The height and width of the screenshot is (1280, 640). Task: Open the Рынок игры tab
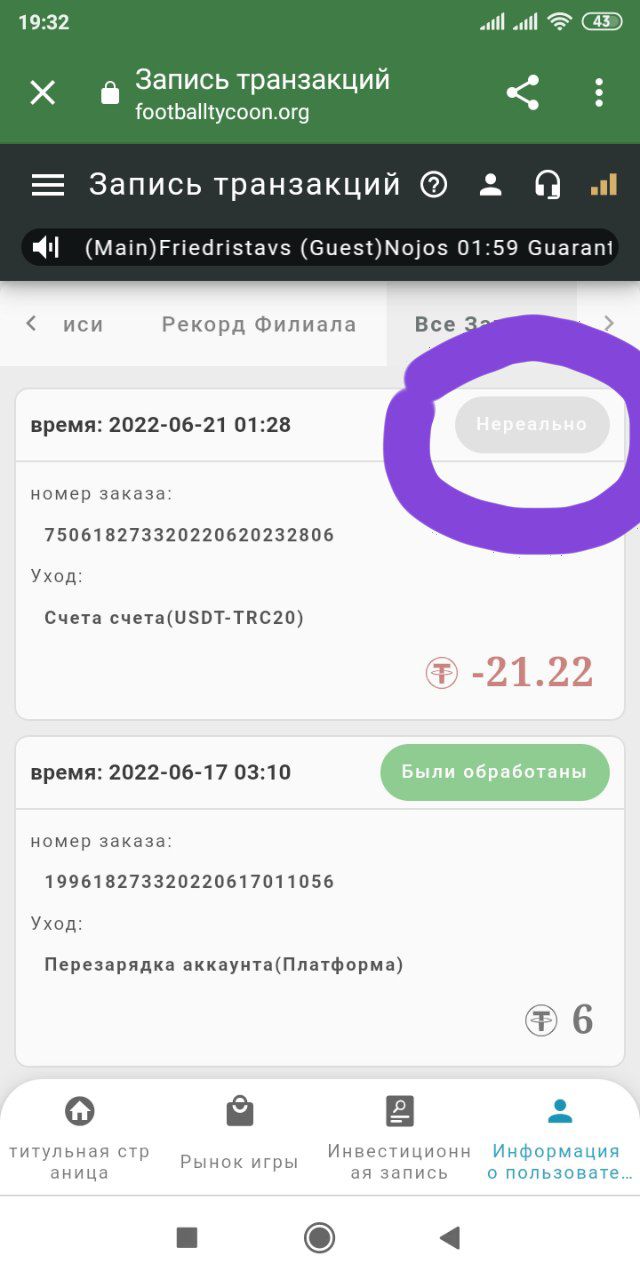[x=239, y=1137]
